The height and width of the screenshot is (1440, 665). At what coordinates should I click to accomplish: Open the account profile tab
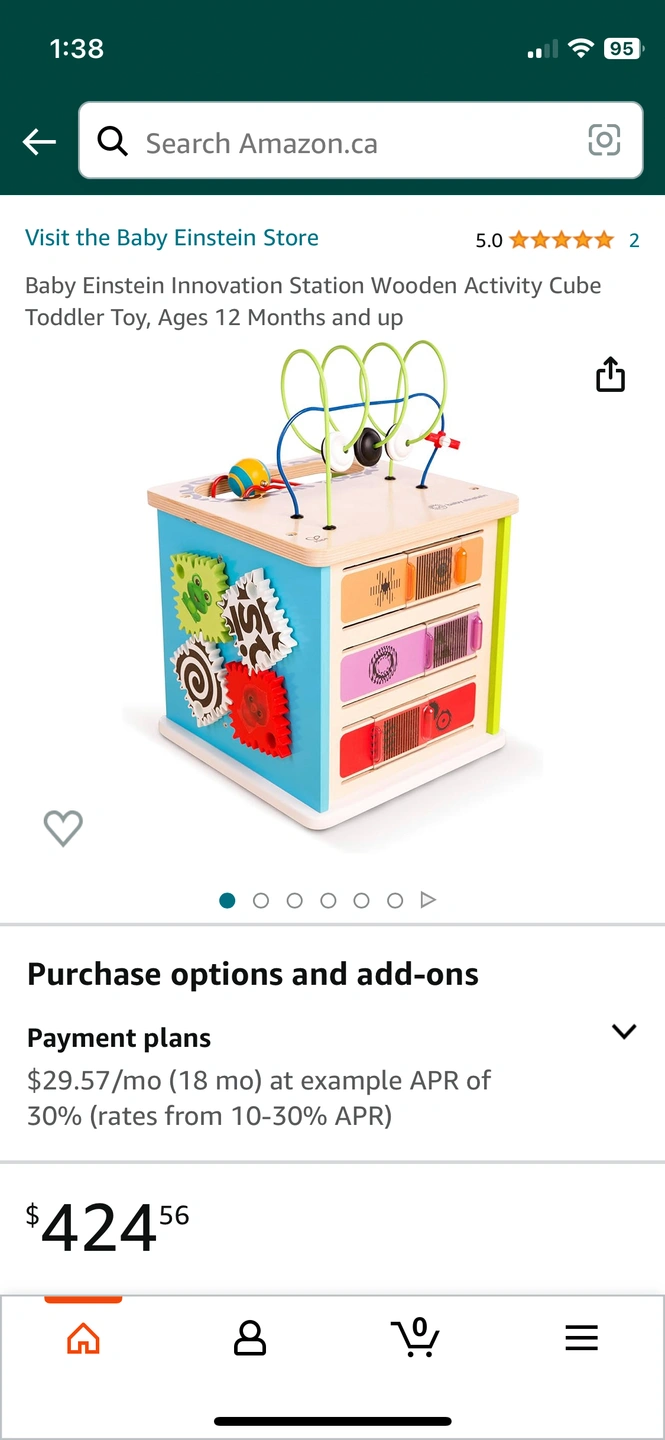(x=250, y=1338)
